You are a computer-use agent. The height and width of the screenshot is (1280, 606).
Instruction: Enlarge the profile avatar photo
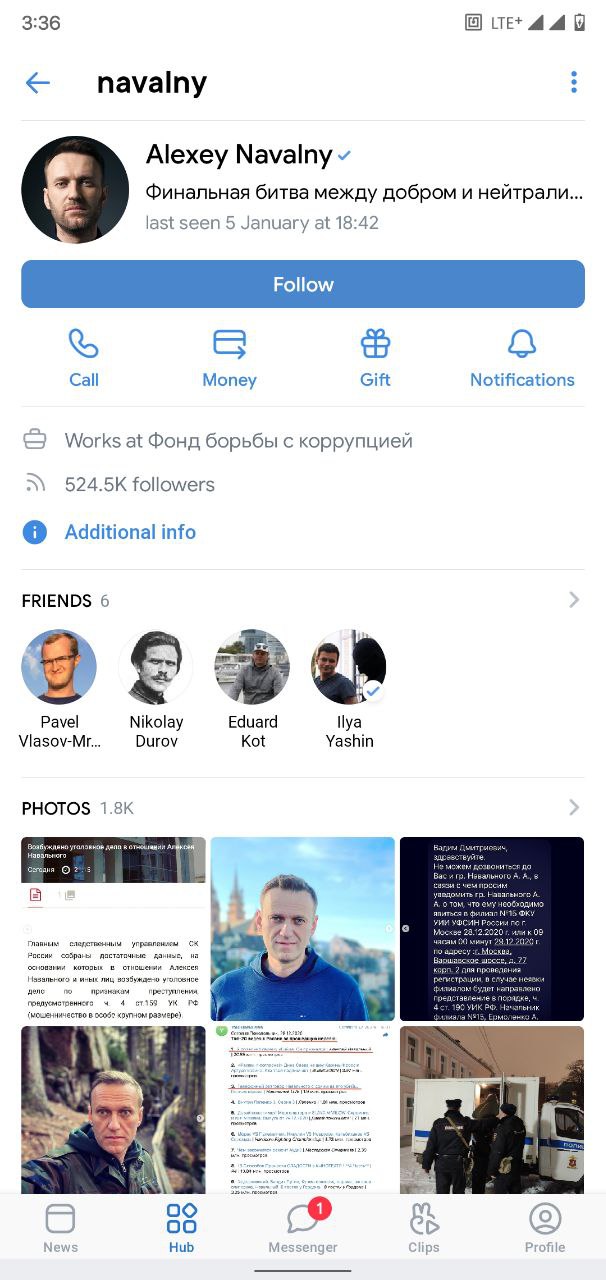[x=75, y=190]
